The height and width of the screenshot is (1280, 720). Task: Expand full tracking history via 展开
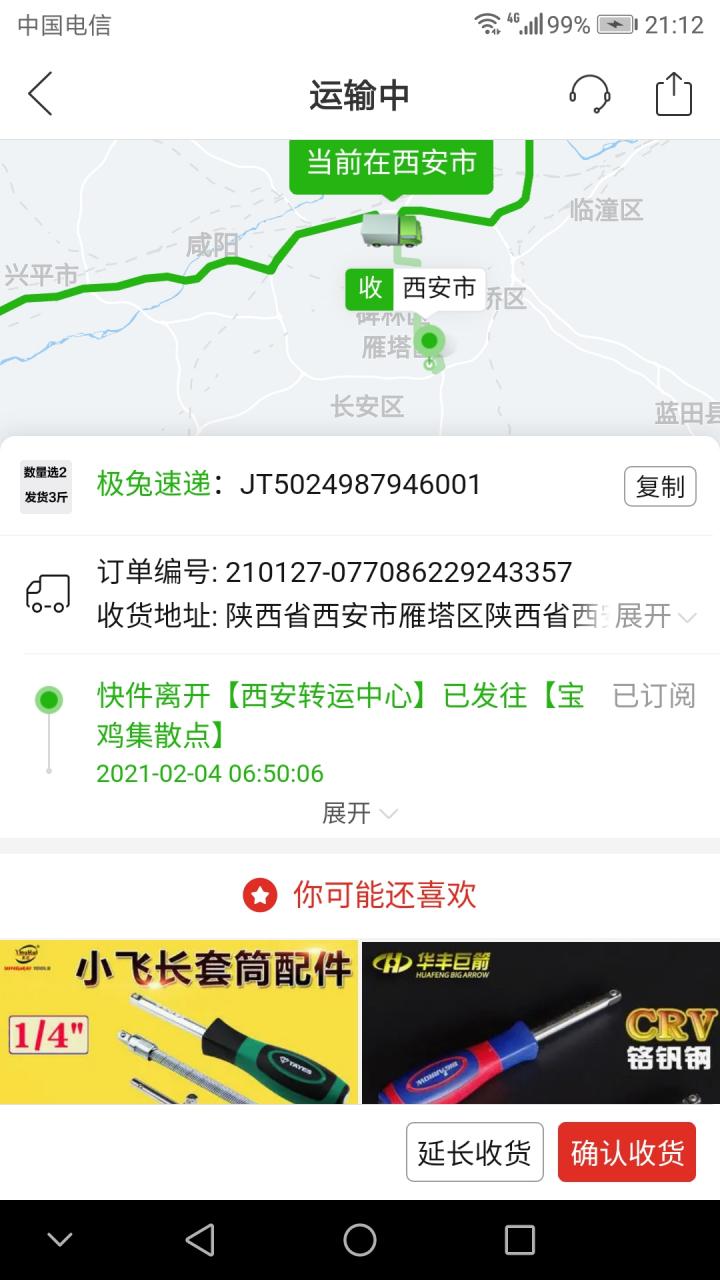click(x=349, y=813)
